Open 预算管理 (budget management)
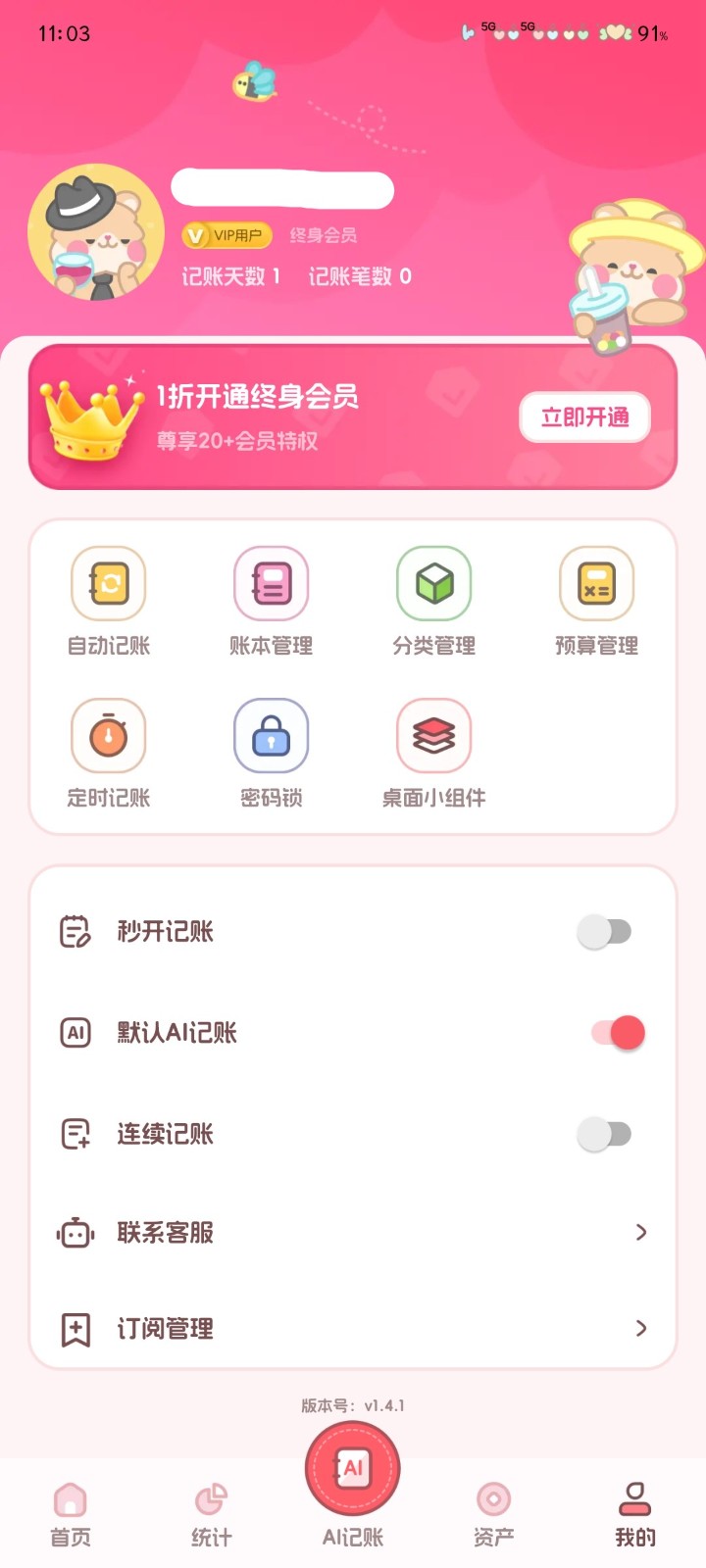Viewport: 706px width, 1568px height. click(597, 600)
